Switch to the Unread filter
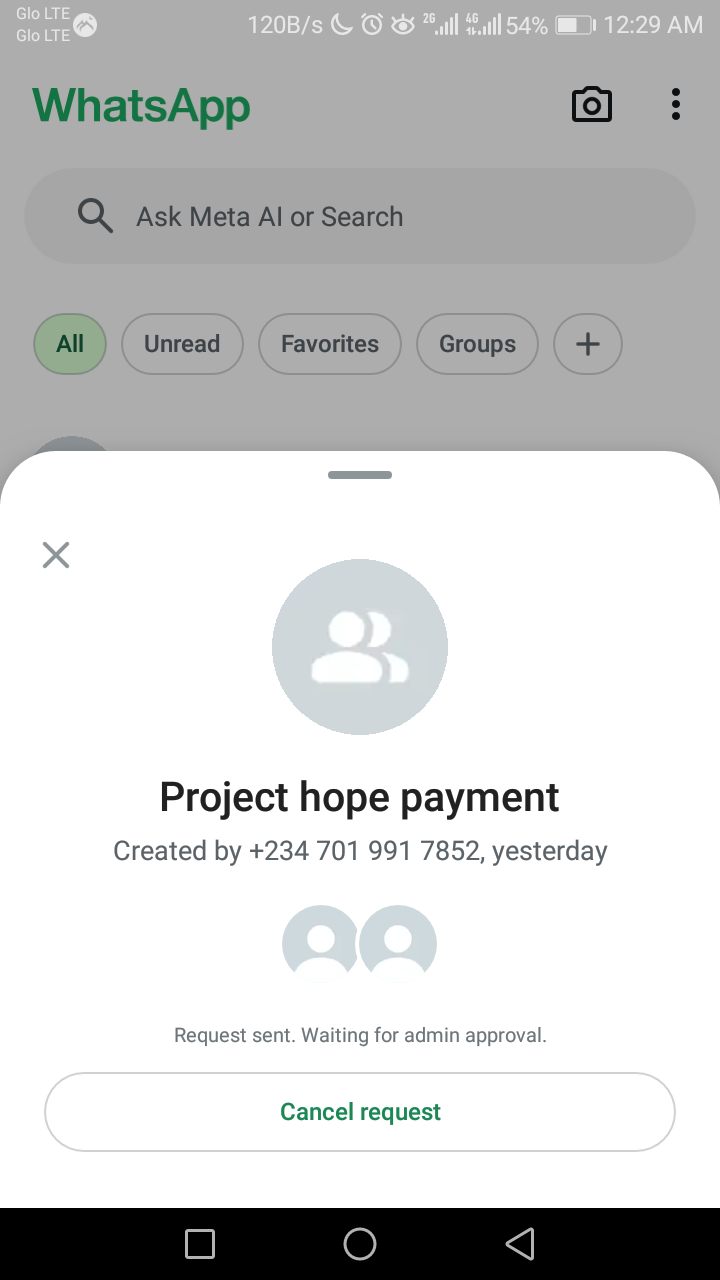720x1280 pixels. (182, 344)
